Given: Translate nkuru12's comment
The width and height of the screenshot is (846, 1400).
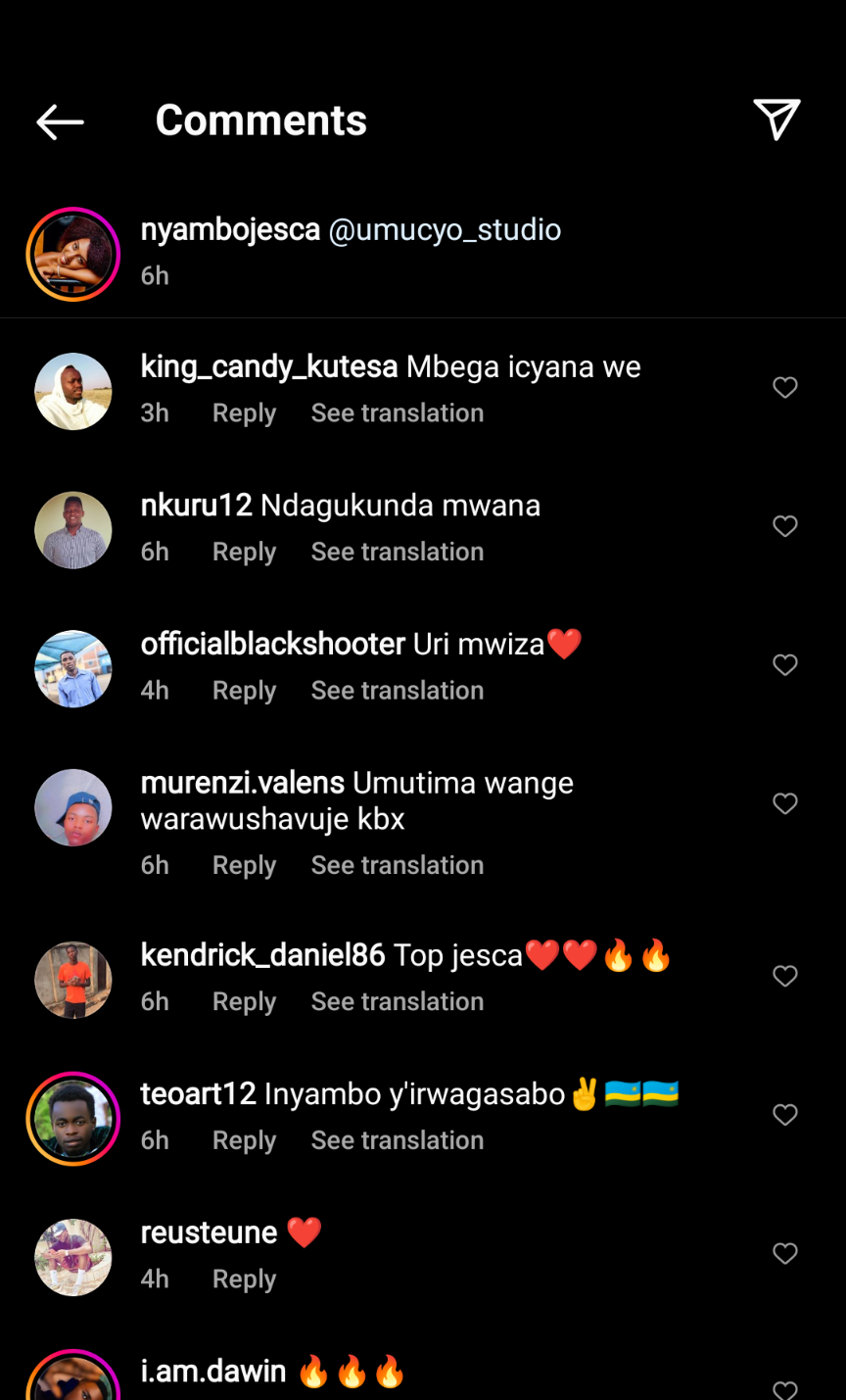Looking at the screenshot, I should coord(398,552).
